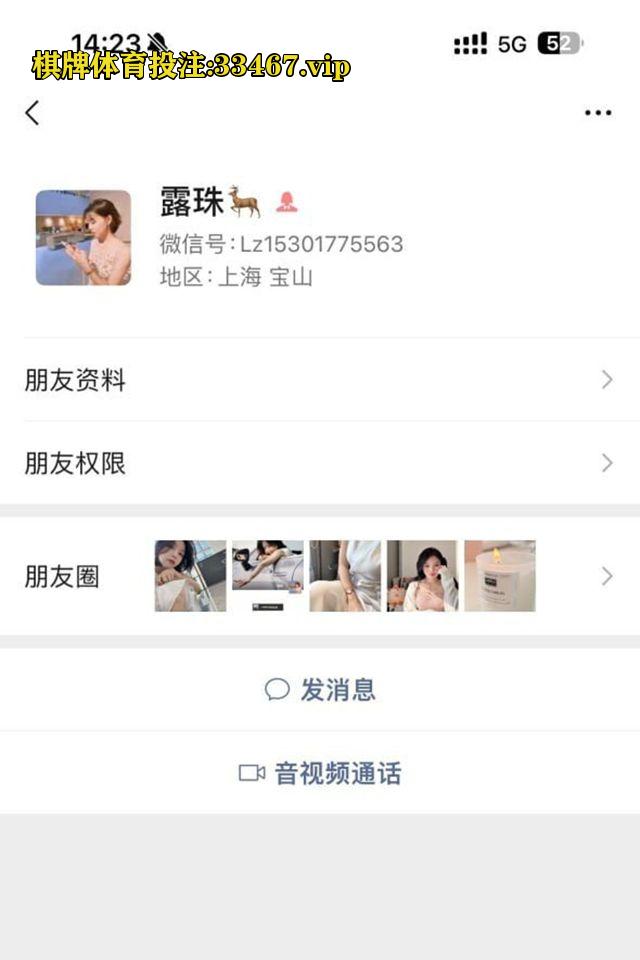View 露珠's profile avatar
The height and width of the screenshot is (960, 640).
83,238
